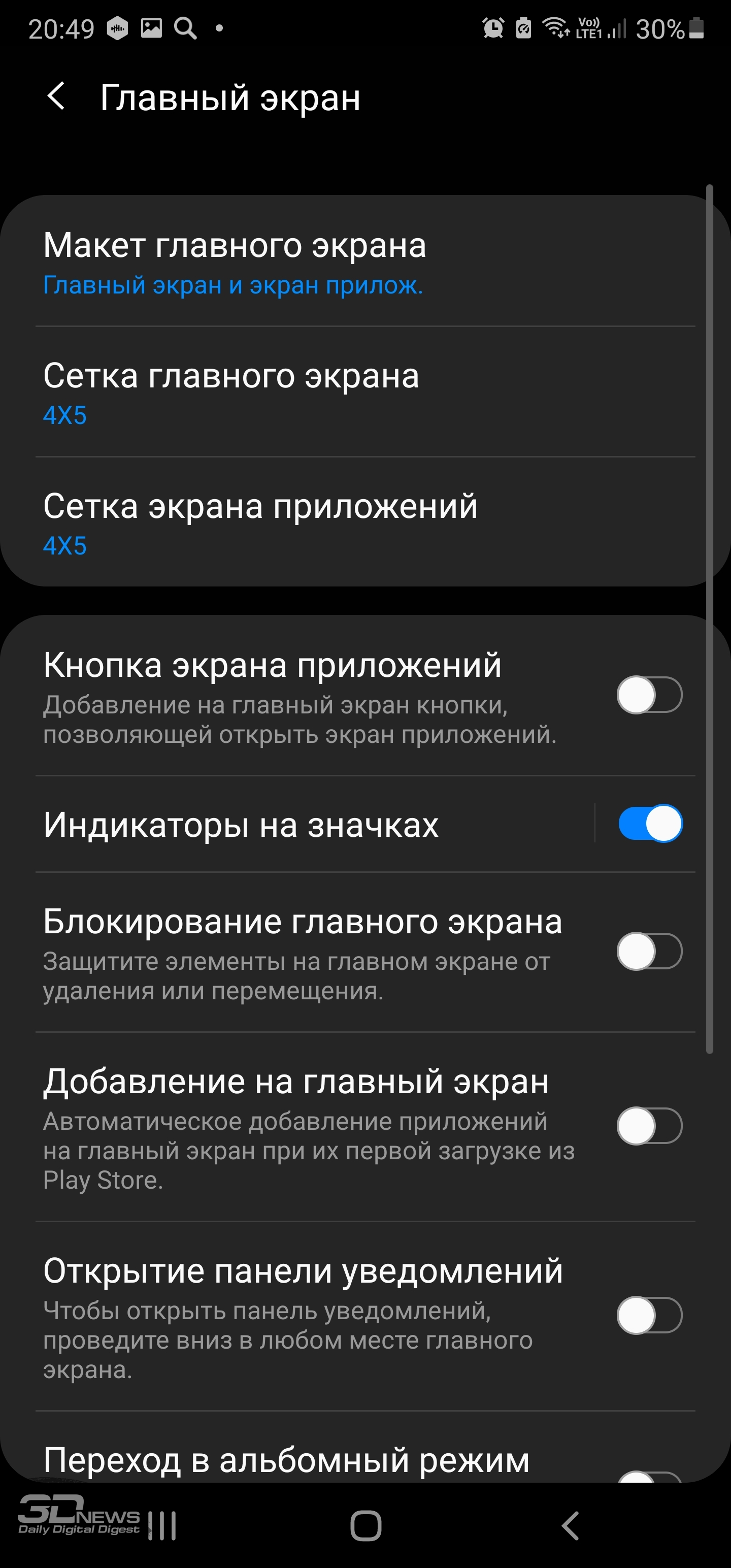Enable Блокирование главного экрана switch
This screenshot has height=1568, width=731.
[649, 952]
